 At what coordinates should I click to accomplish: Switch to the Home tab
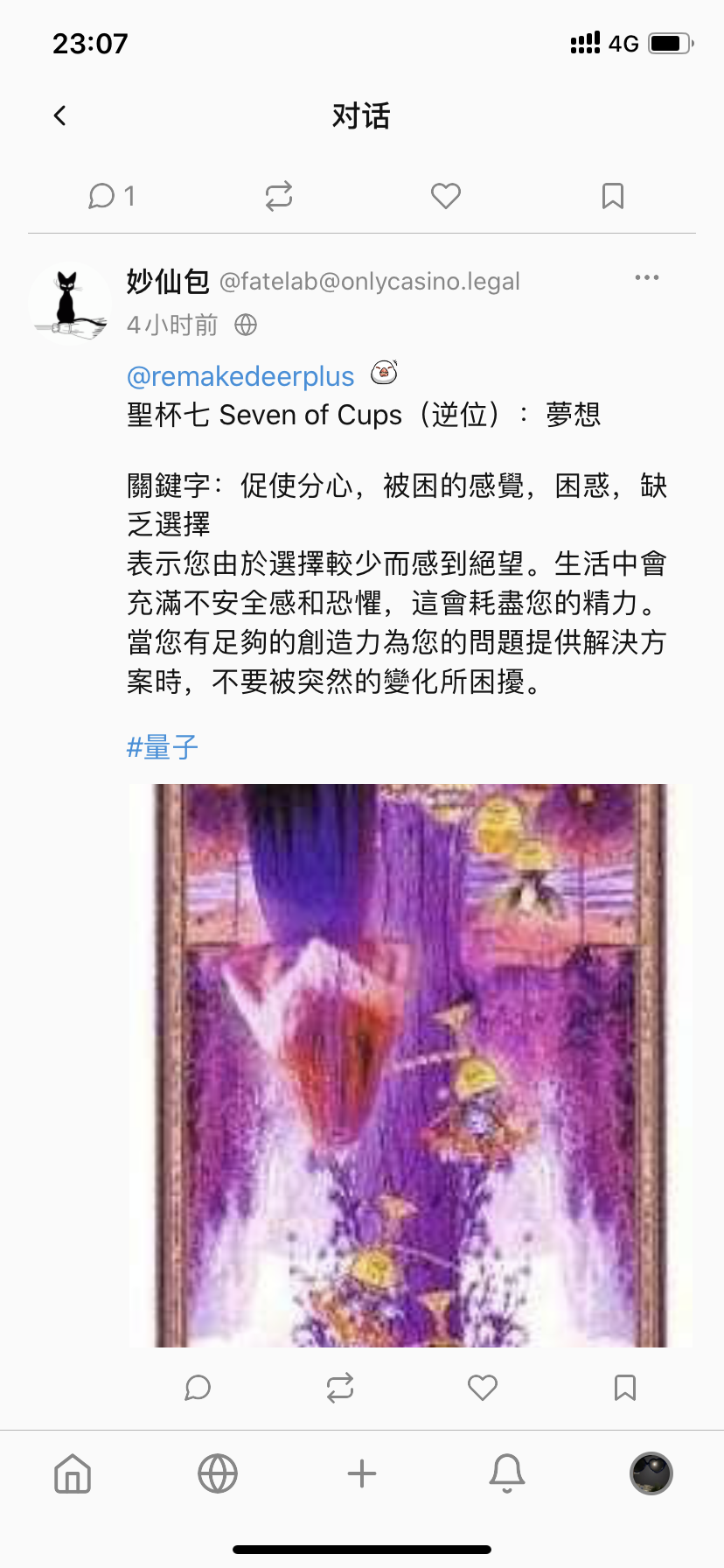(73, 1473)
